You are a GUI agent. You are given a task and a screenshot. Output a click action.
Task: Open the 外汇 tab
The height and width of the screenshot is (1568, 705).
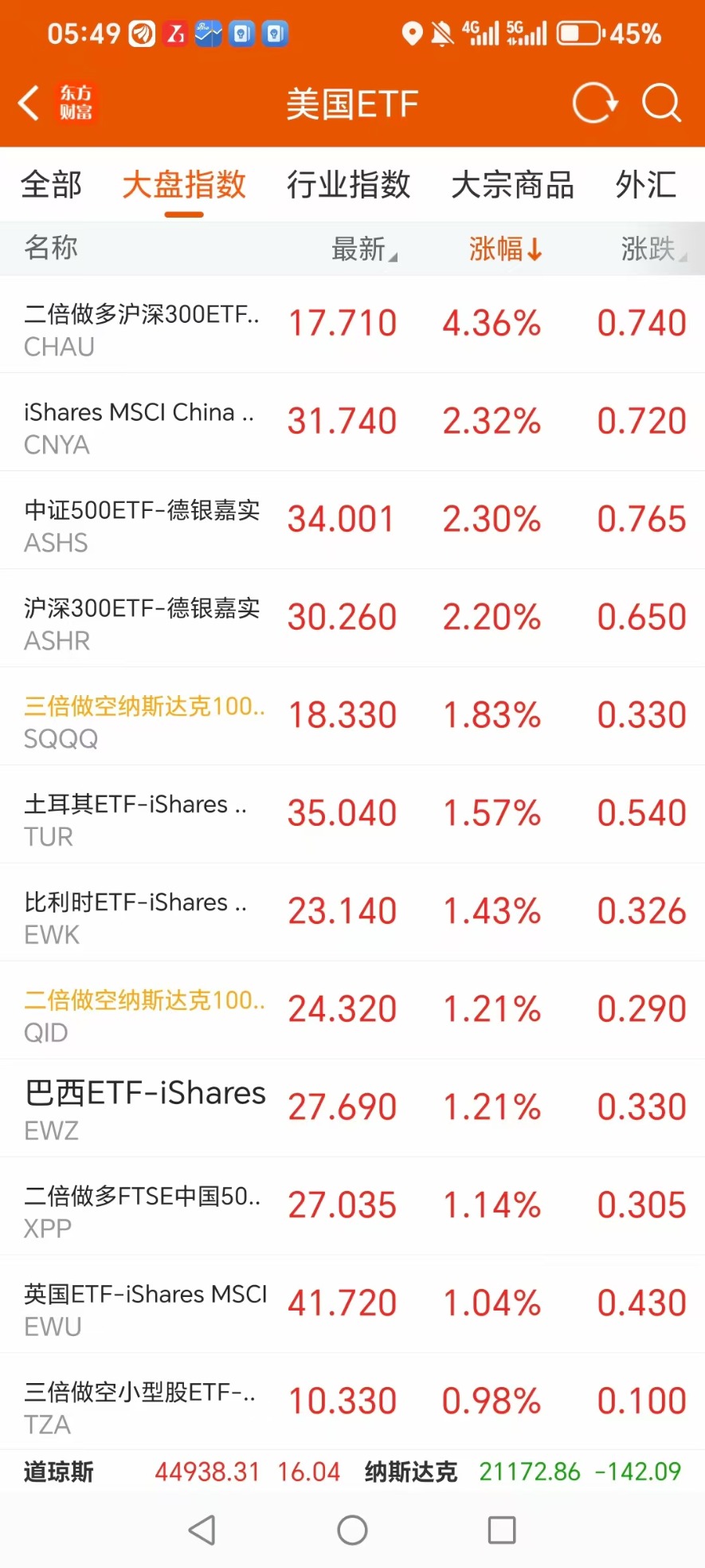tap(646, 185)
